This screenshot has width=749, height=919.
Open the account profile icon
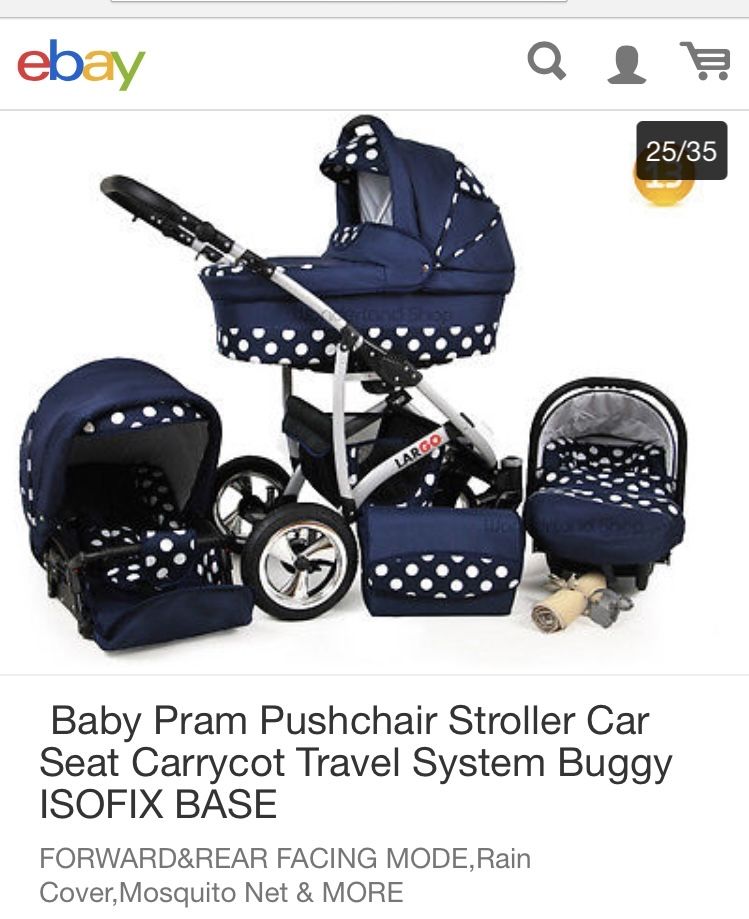[627, 64]
